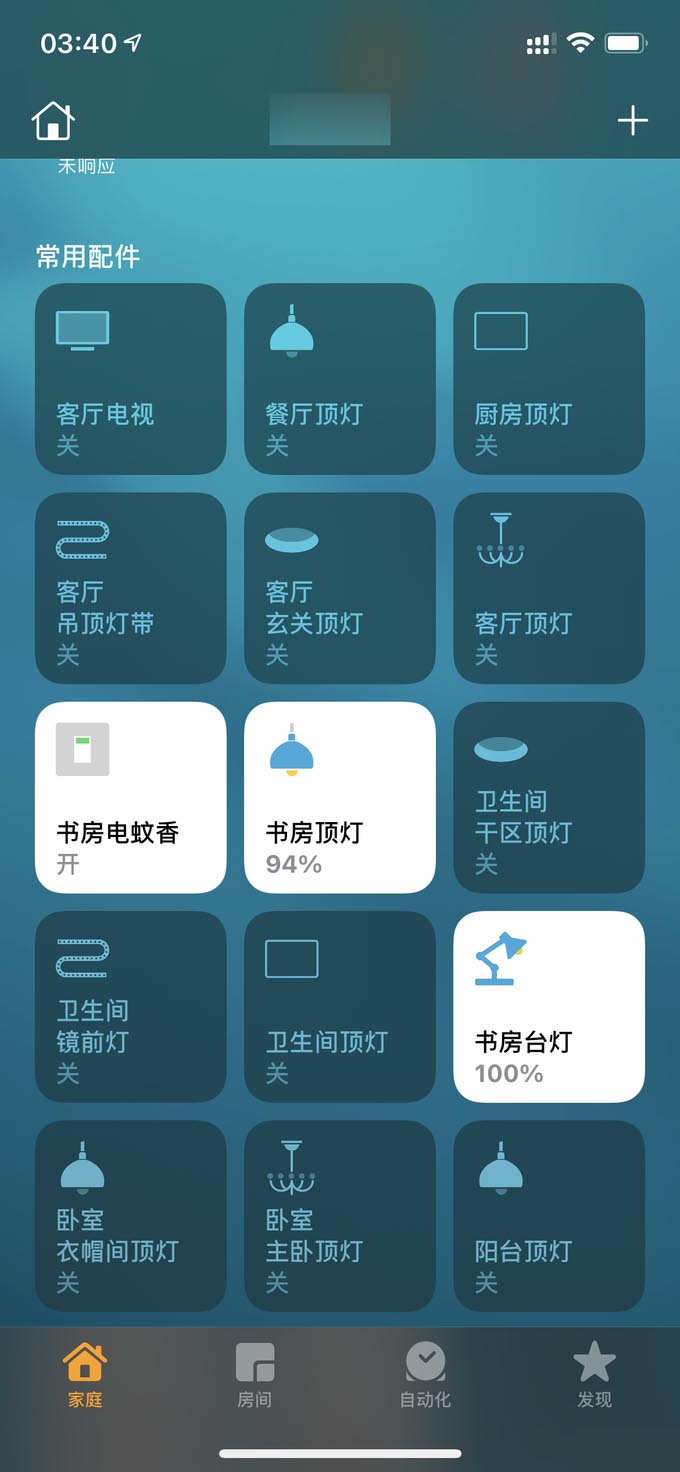
Task: Toggle 卫生间镜前灯
Action: click(x=131, y=1006)
